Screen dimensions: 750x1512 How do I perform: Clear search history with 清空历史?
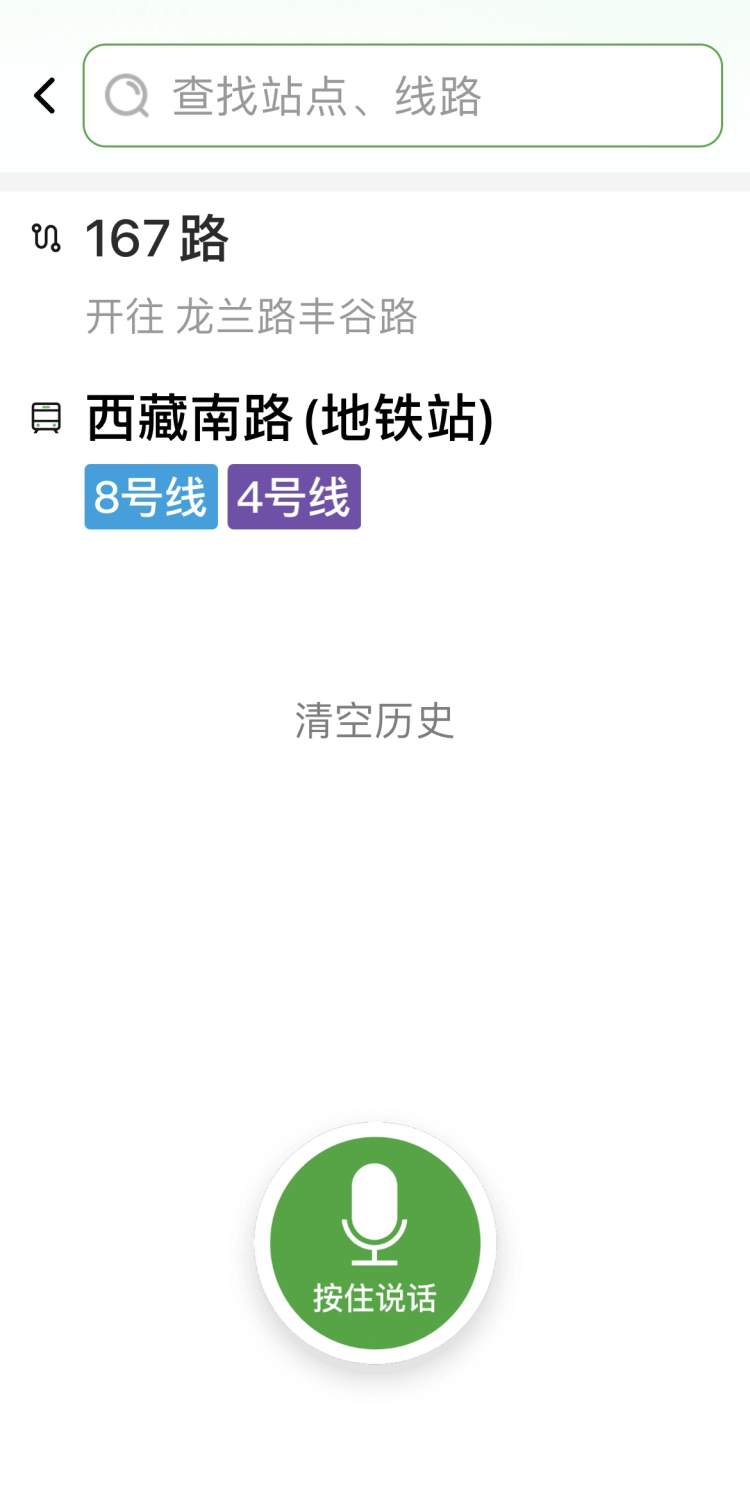coord(374,721)
